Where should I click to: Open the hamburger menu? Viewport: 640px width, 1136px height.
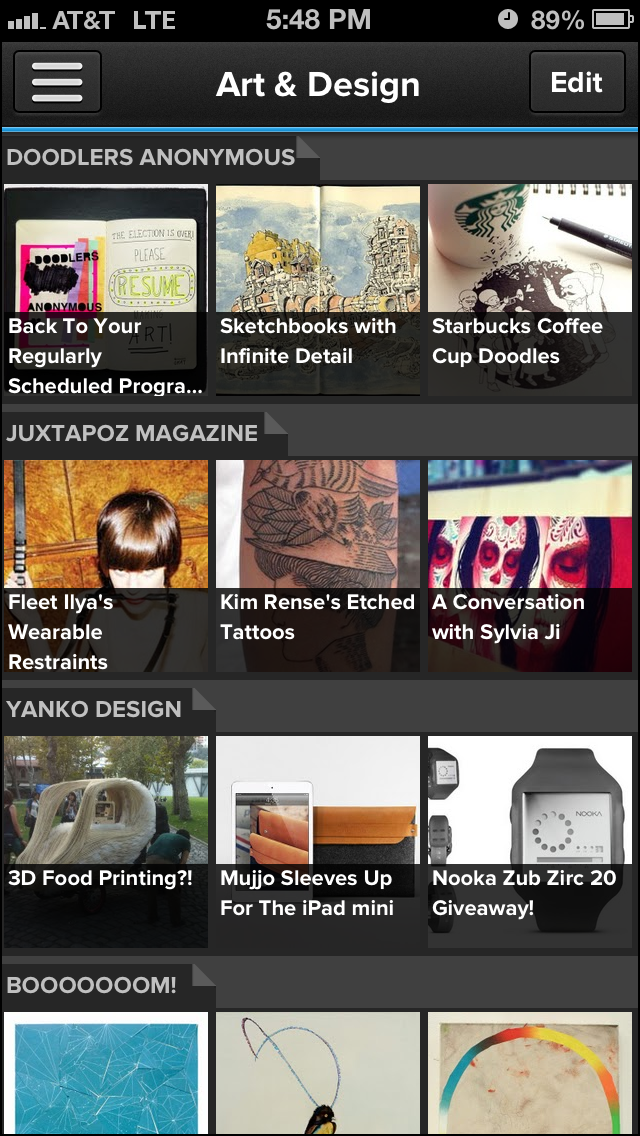click(57, 82)
